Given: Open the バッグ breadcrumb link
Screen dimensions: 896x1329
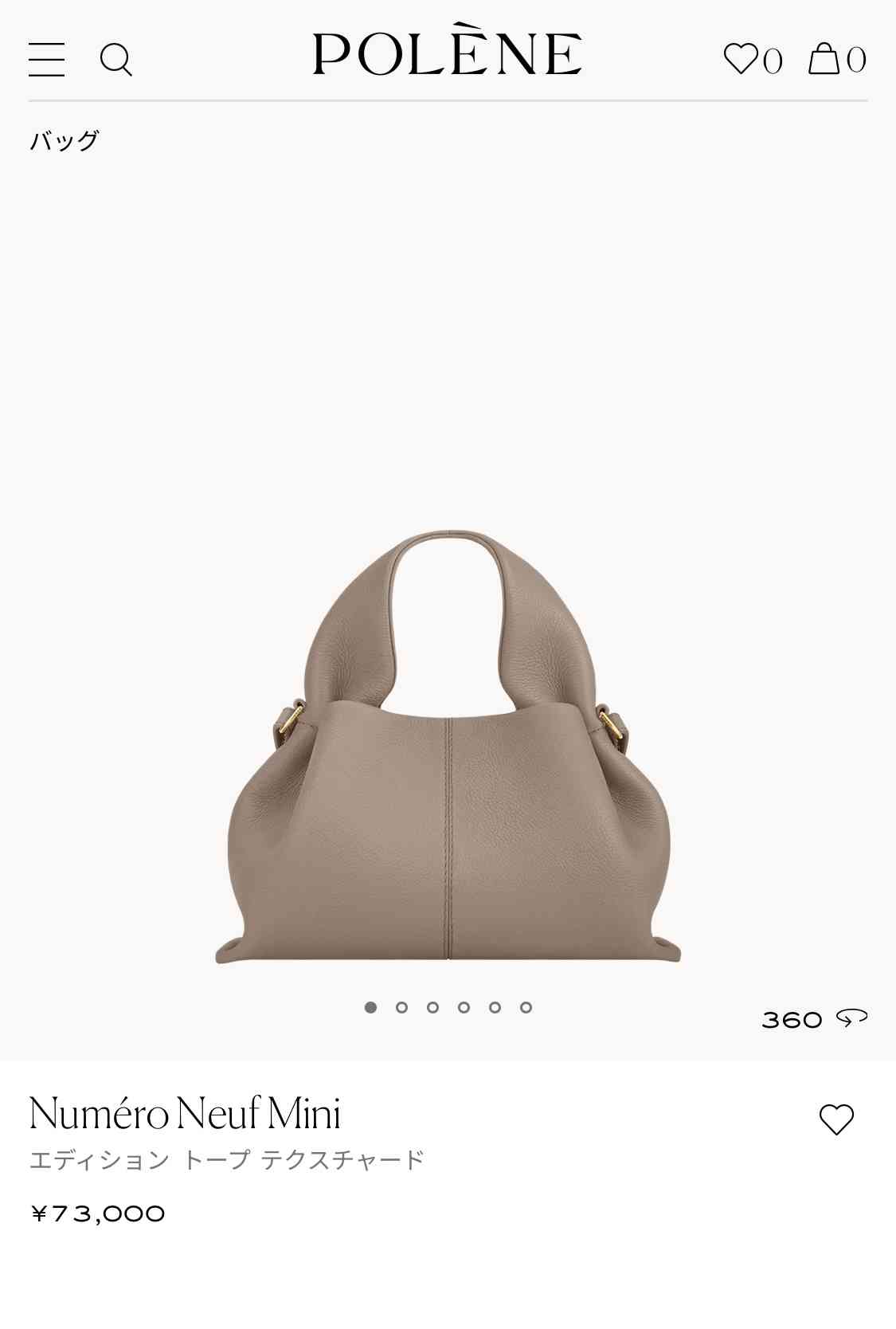Looking at the screenshot, I should coord(64,141).
